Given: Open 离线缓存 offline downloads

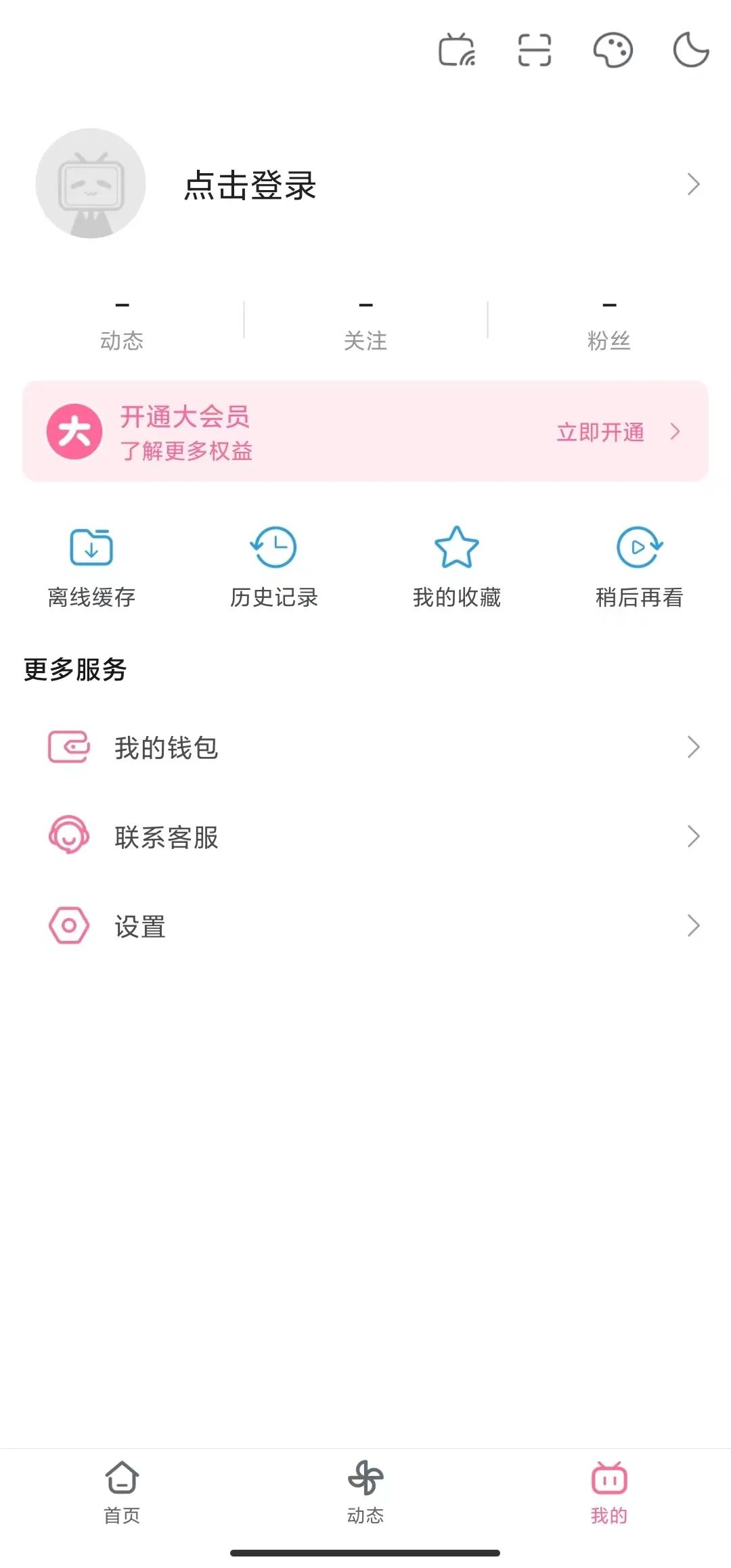Looking at the screenshot, I should click(x=91, y=568).
